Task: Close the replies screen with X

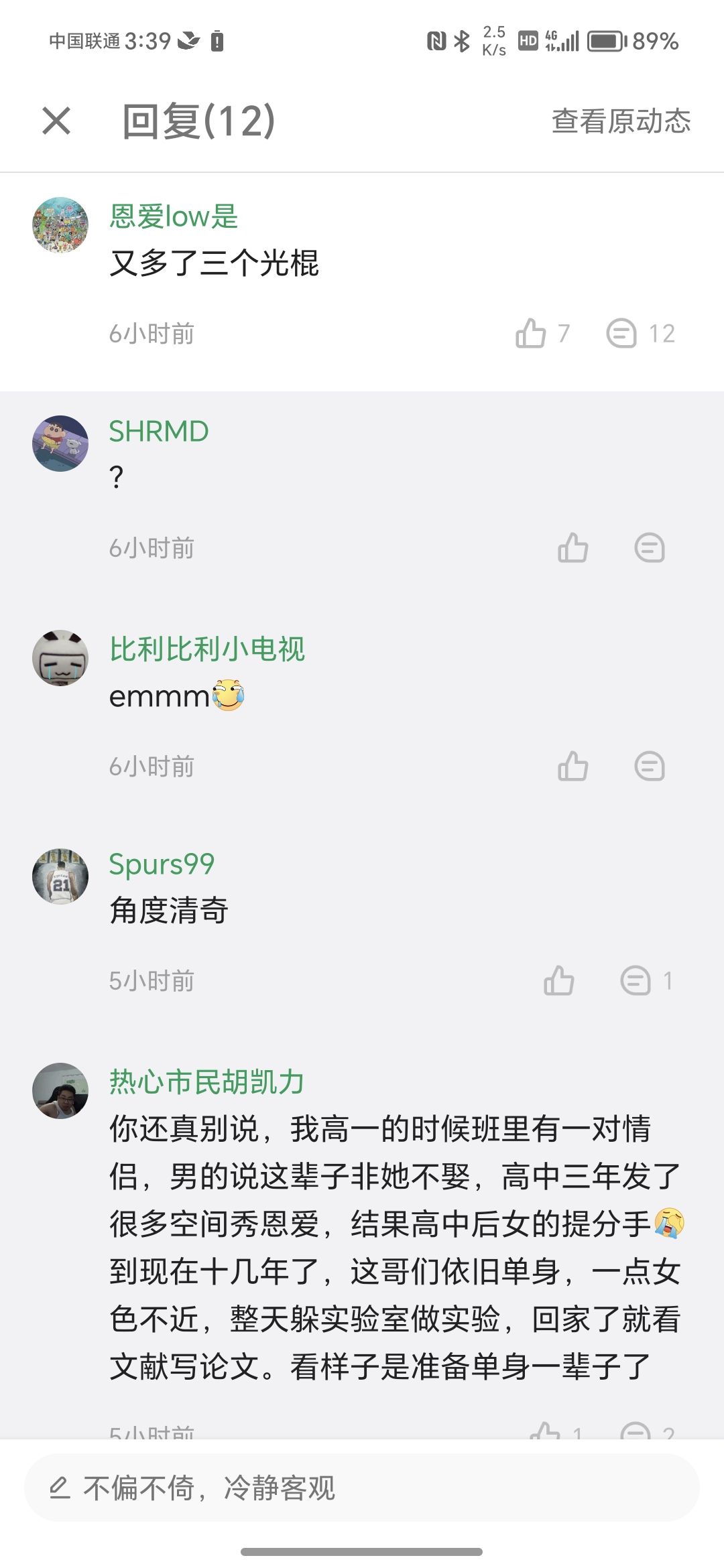Action: 56,121
